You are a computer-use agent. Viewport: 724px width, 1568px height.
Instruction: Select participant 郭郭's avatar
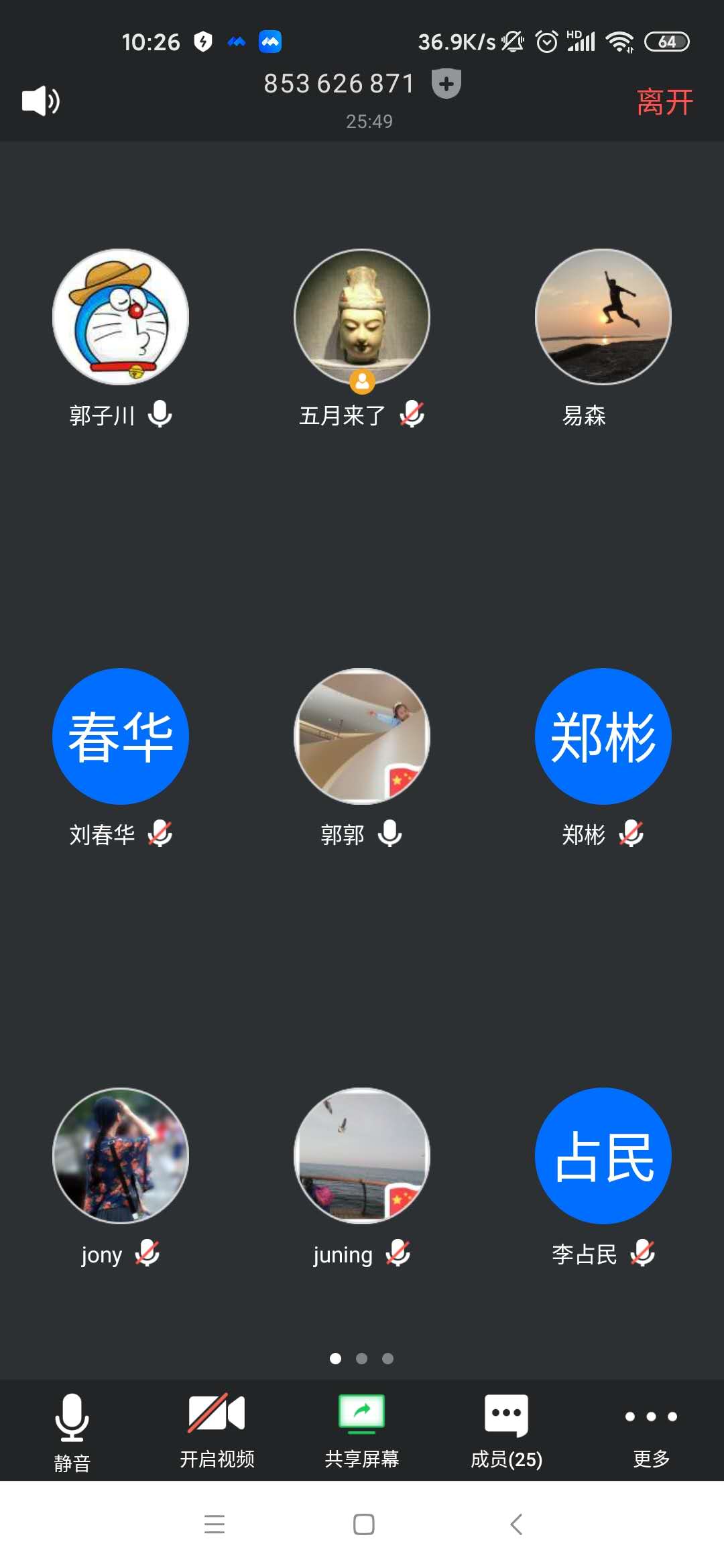pyautogui.click(x=362, y=736)
